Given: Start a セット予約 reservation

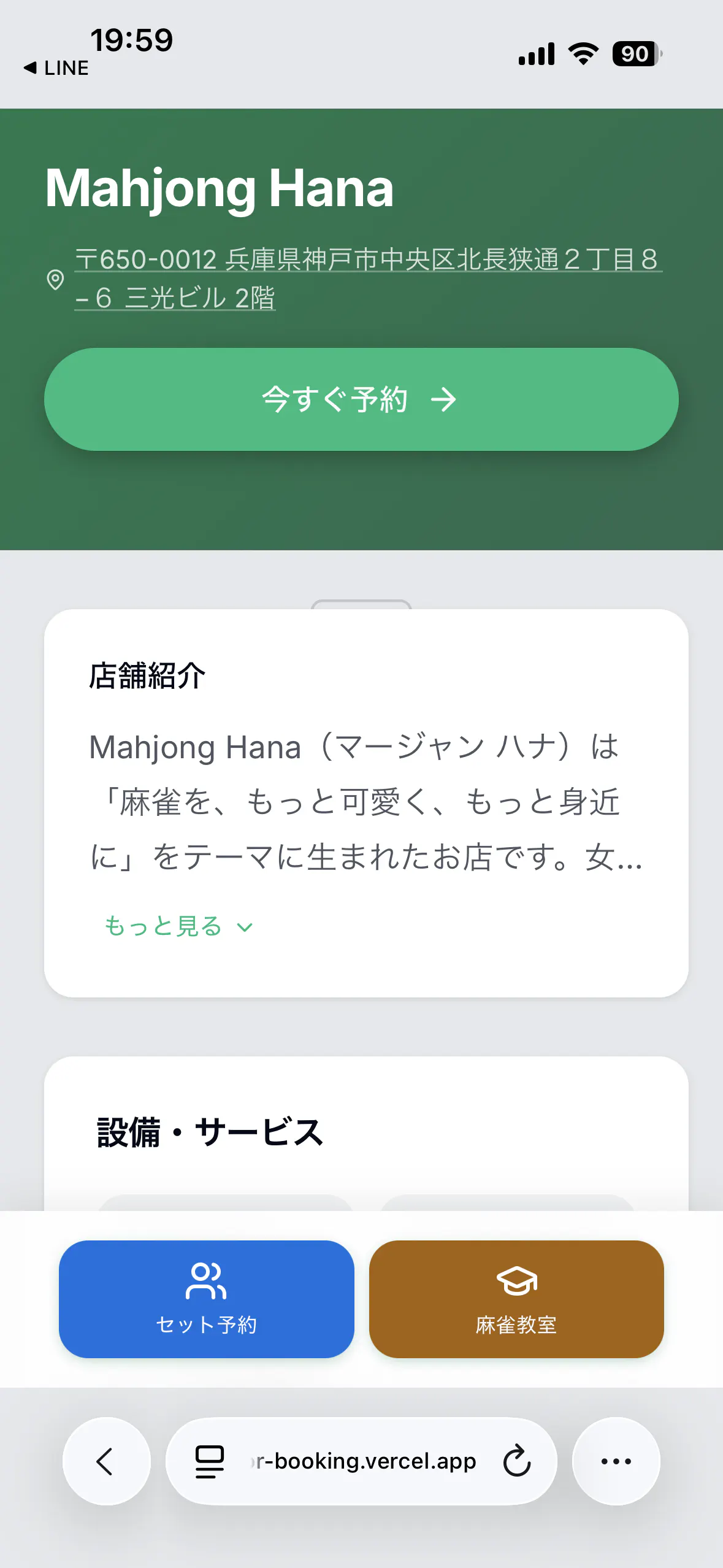Looking at the screenshot, I should tap(207, 1299).
